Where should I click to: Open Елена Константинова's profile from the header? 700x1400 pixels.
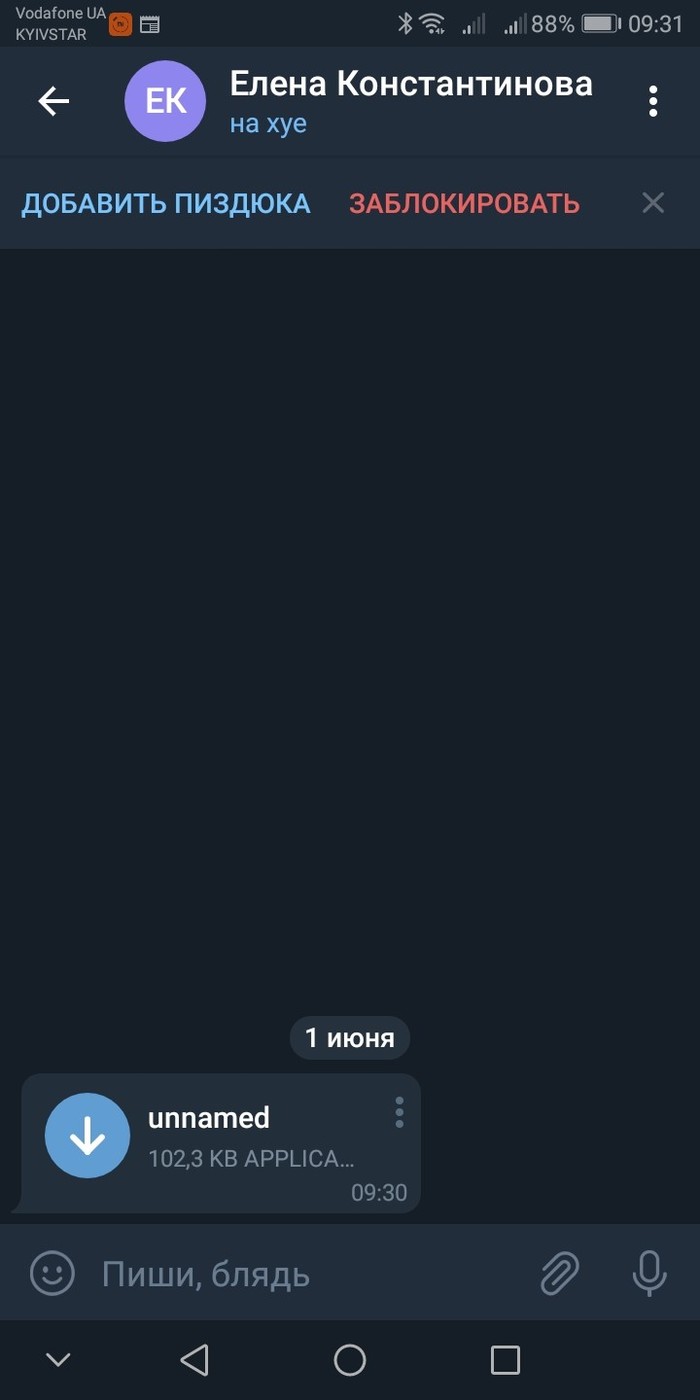point(410,100)
